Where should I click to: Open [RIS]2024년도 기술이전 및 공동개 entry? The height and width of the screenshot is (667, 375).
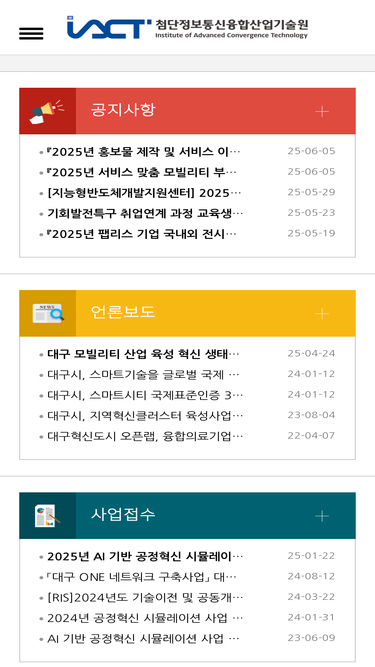[145, 597]
